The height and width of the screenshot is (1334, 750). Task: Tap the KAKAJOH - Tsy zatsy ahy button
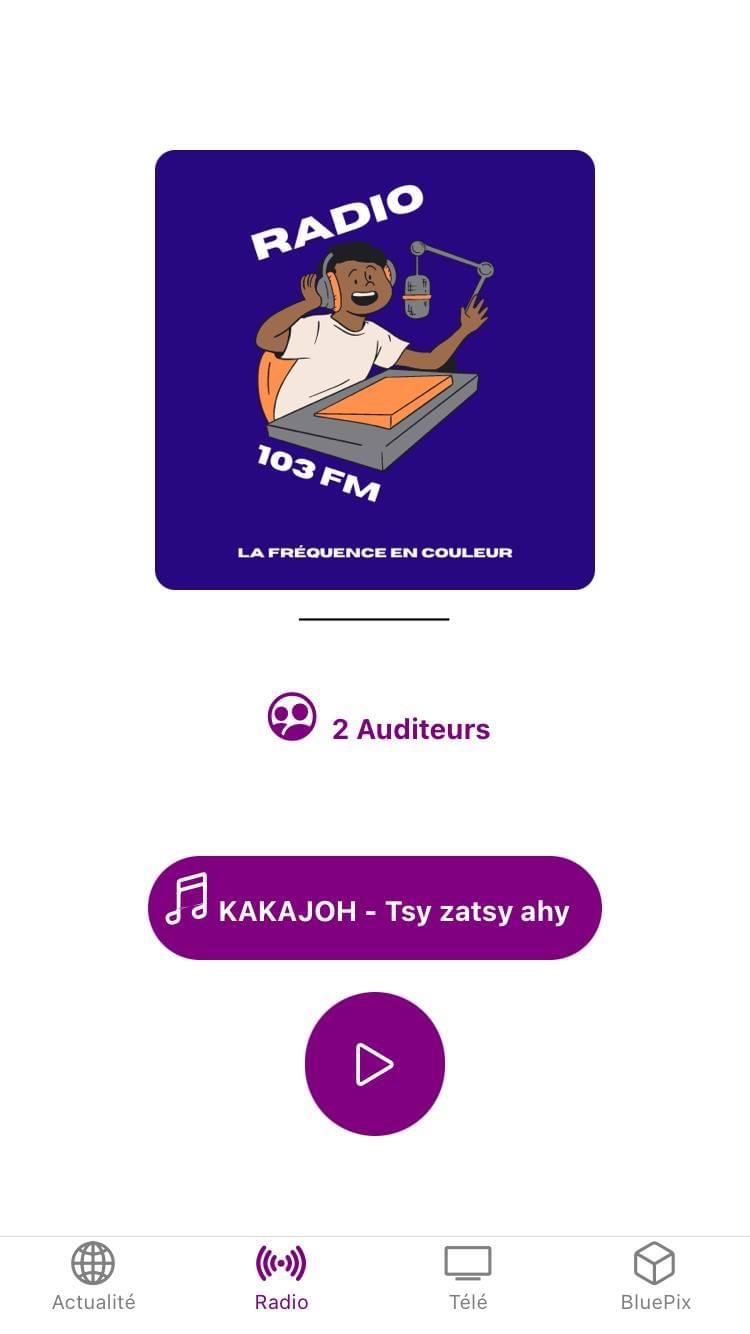(x=374, y=908)
